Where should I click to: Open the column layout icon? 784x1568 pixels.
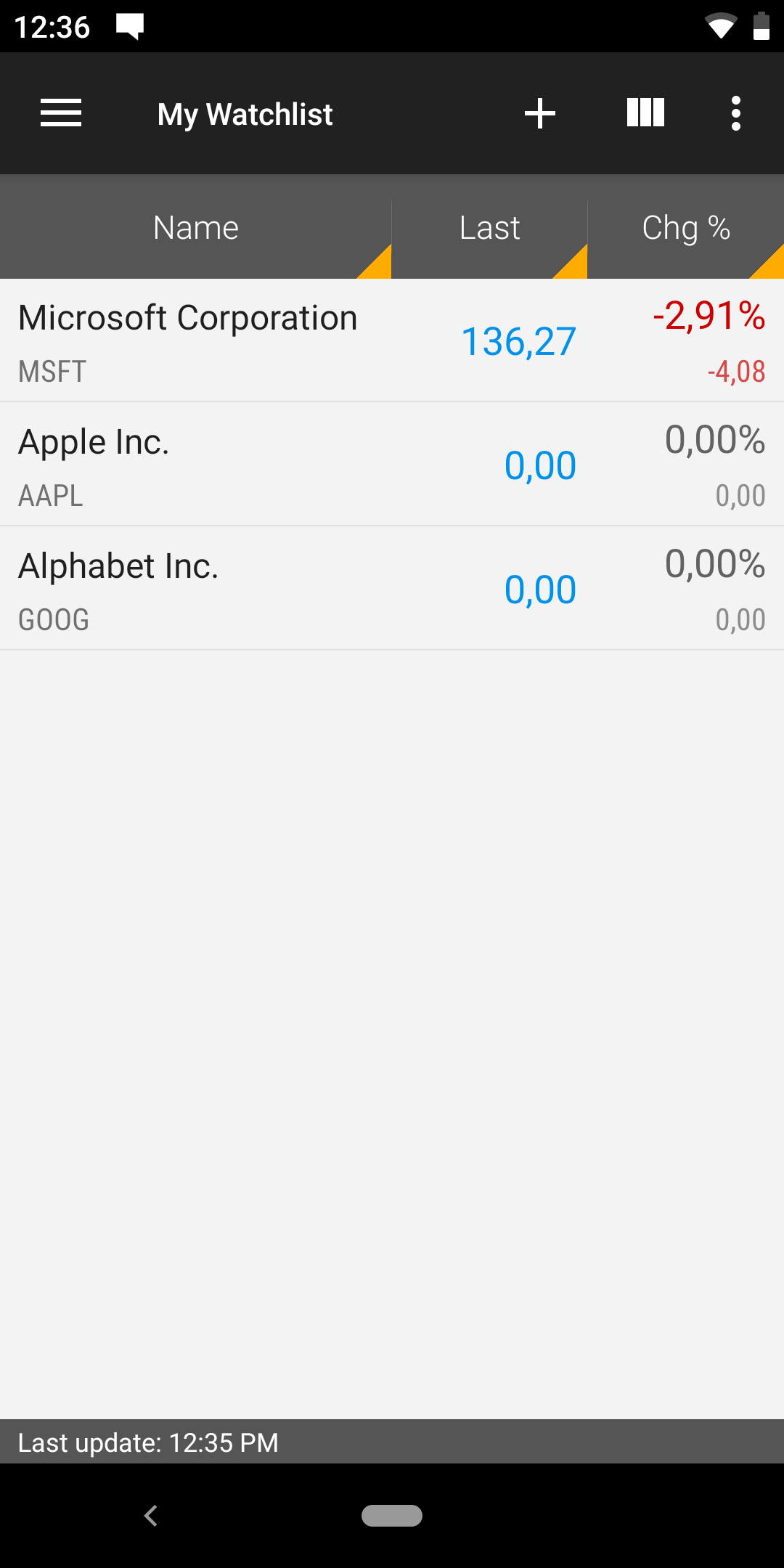[x=645, y=113]
